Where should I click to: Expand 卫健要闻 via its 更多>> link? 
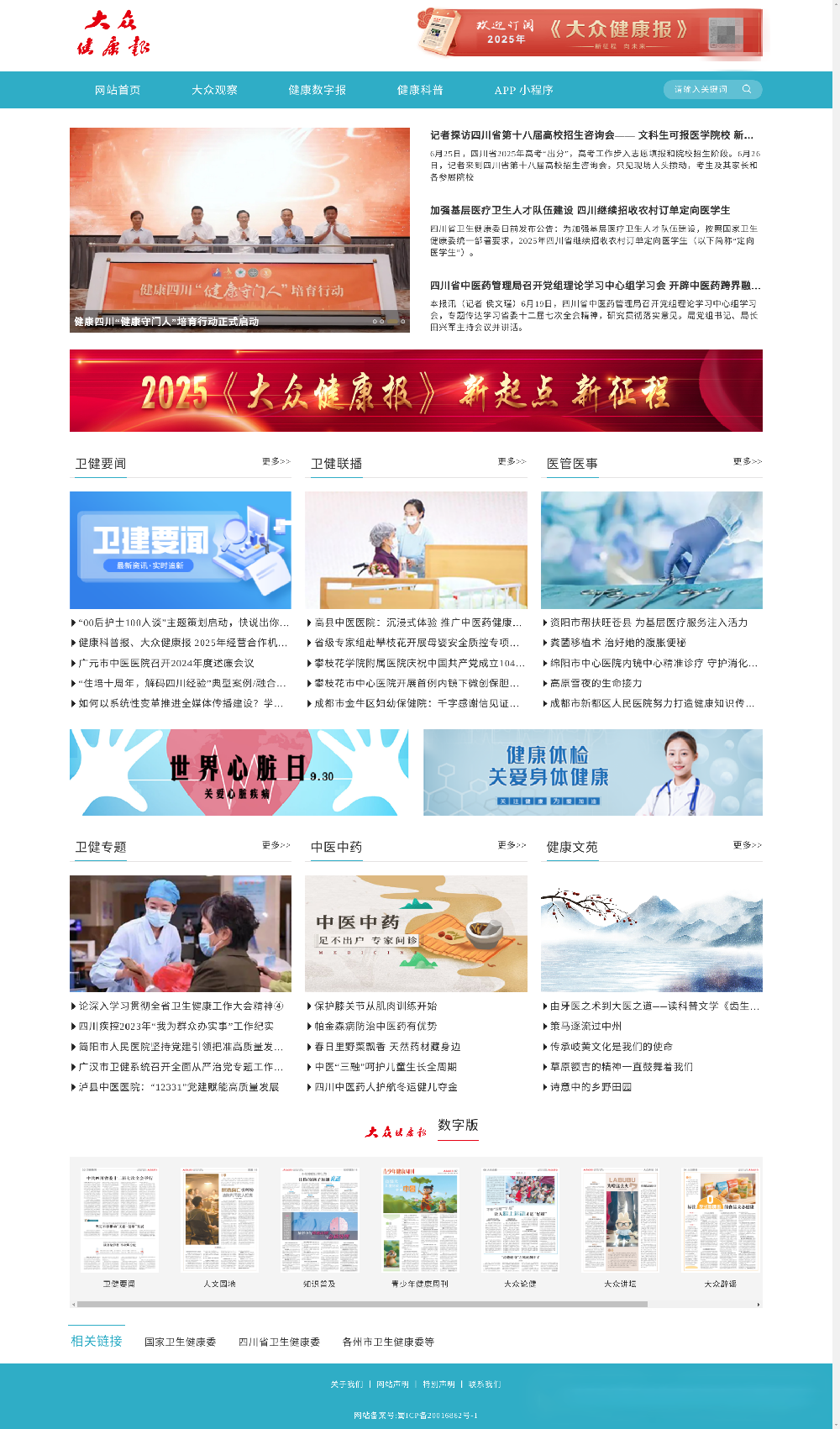[x=275, y=460]
